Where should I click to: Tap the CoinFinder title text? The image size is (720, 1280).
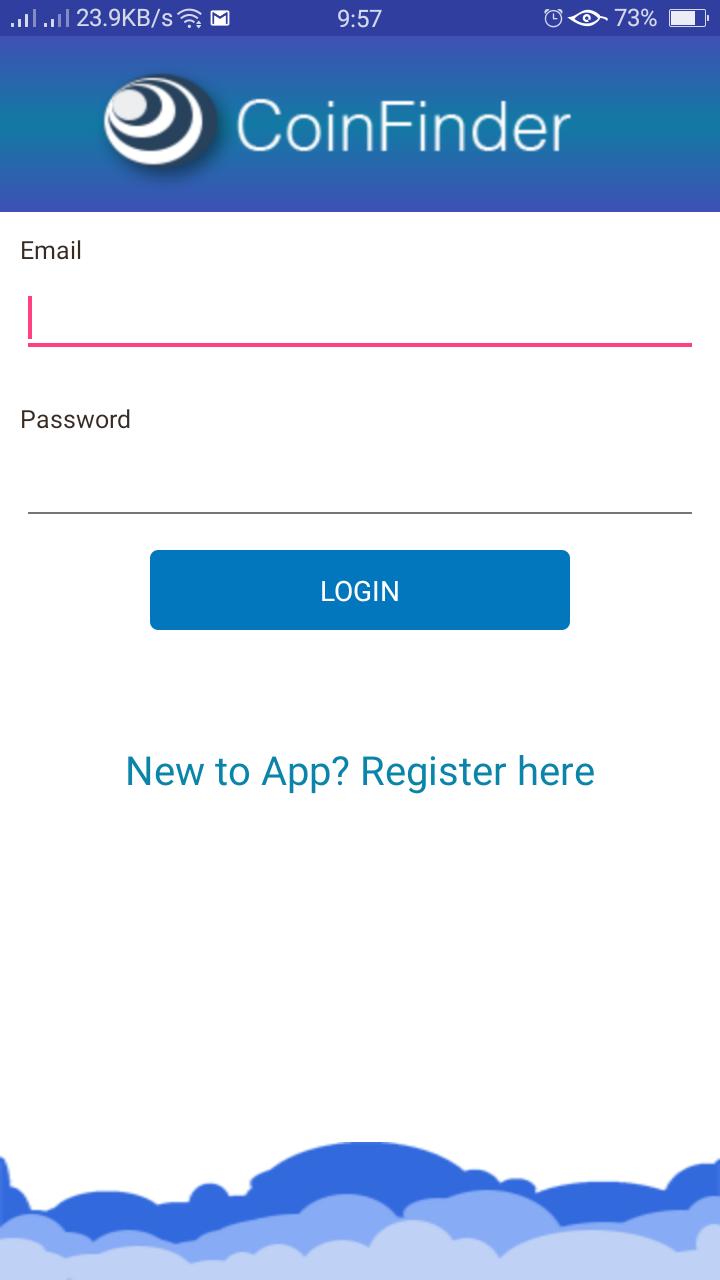coord(400,122)
